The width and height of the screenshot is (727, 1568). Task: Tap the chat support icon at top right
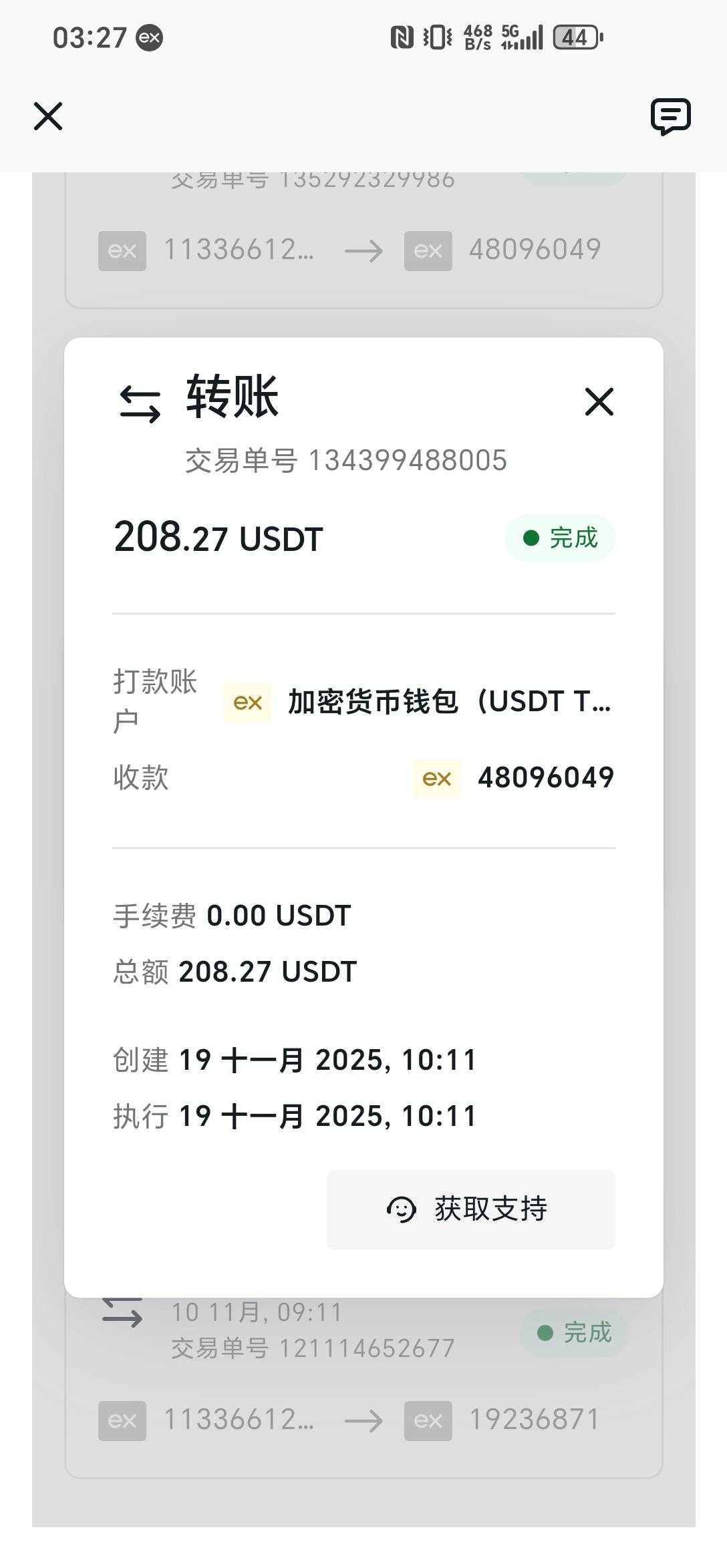[671, 116]
